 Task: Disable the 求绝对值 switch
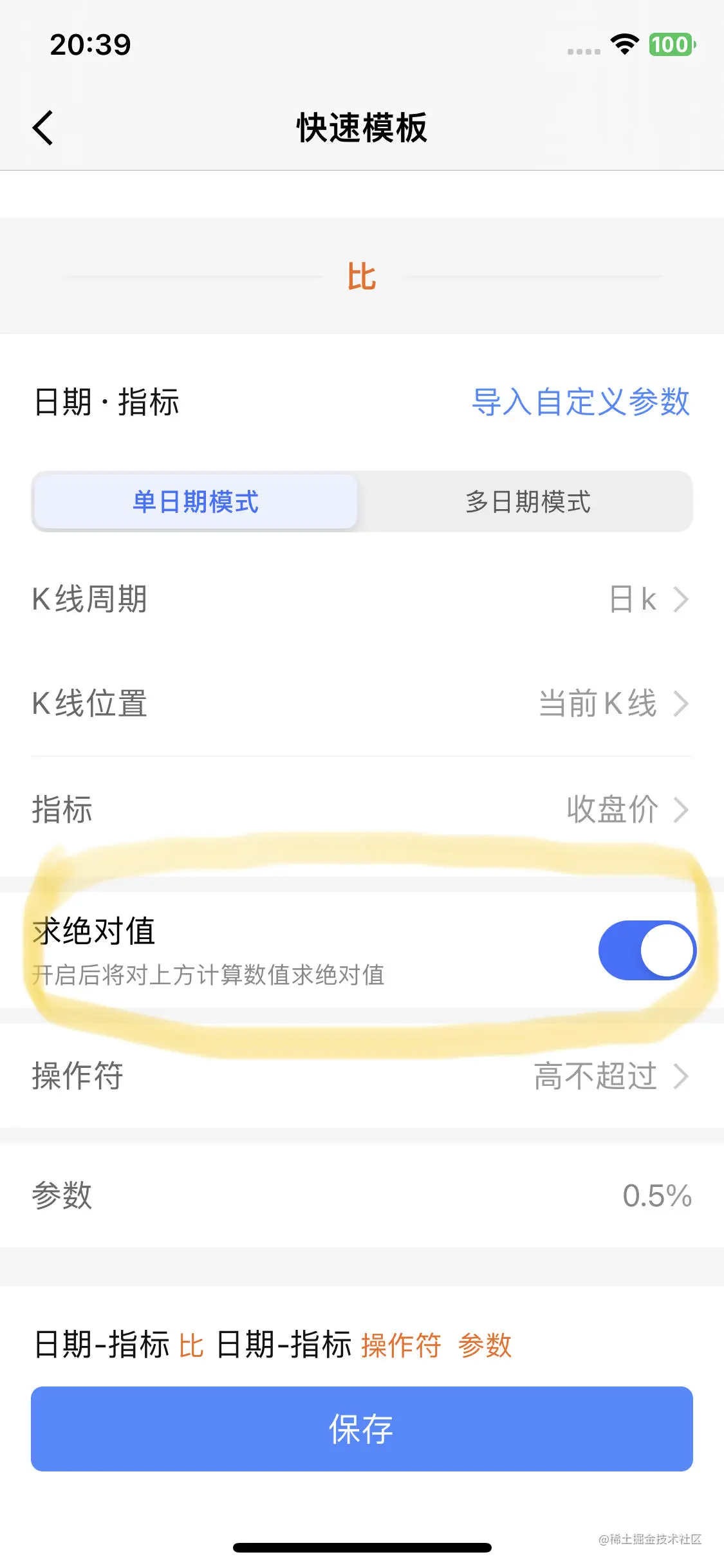point(646,950)
